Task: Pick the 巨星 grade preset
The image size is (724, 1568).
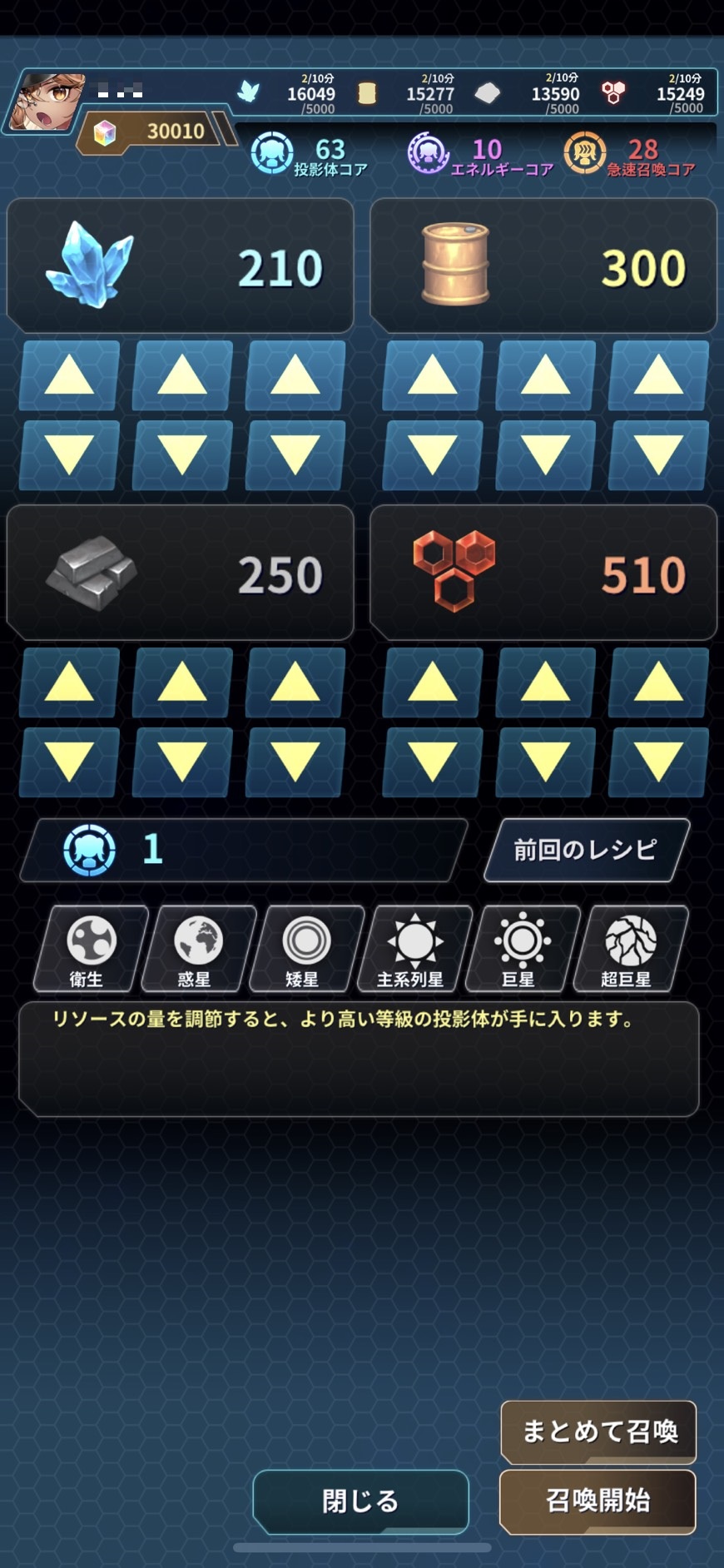Action: [522, 949]
